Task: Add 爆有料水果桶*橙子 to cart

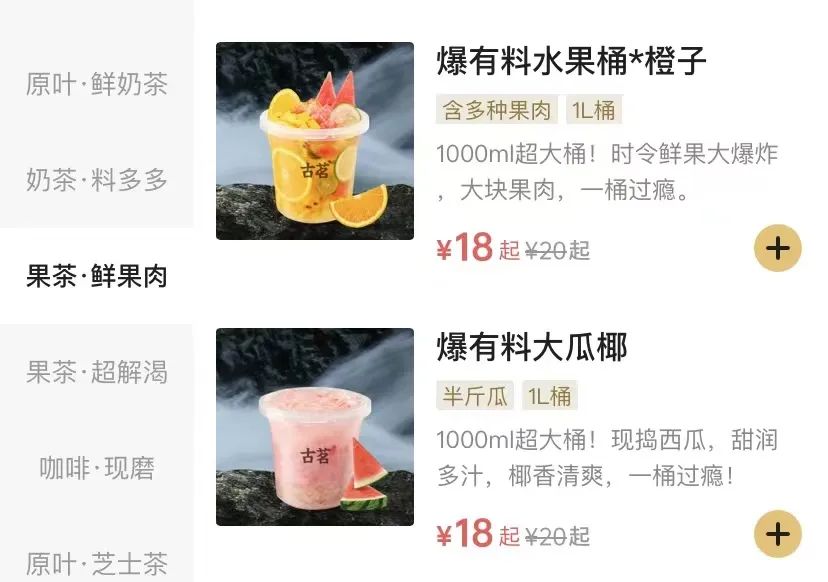Action: coord(777,248)
